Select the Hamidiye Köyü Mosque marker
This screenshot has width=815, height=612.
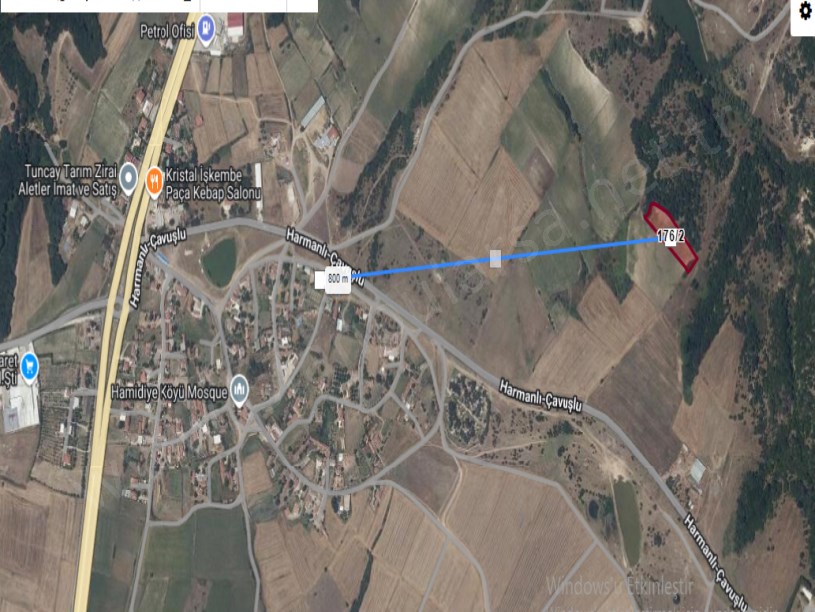coord(239,389)
